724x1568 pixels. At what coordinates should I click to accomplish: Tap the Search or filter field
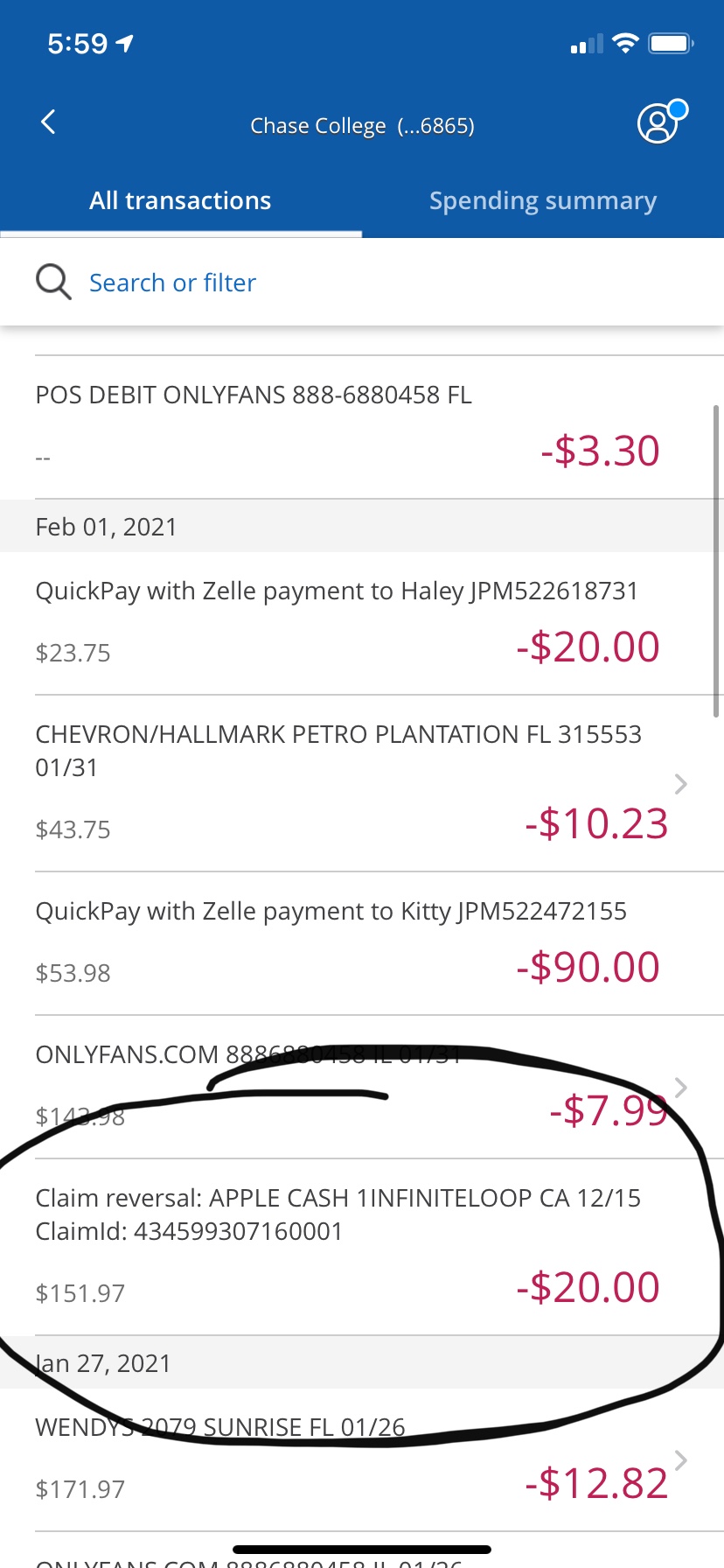tap(173, 283)
